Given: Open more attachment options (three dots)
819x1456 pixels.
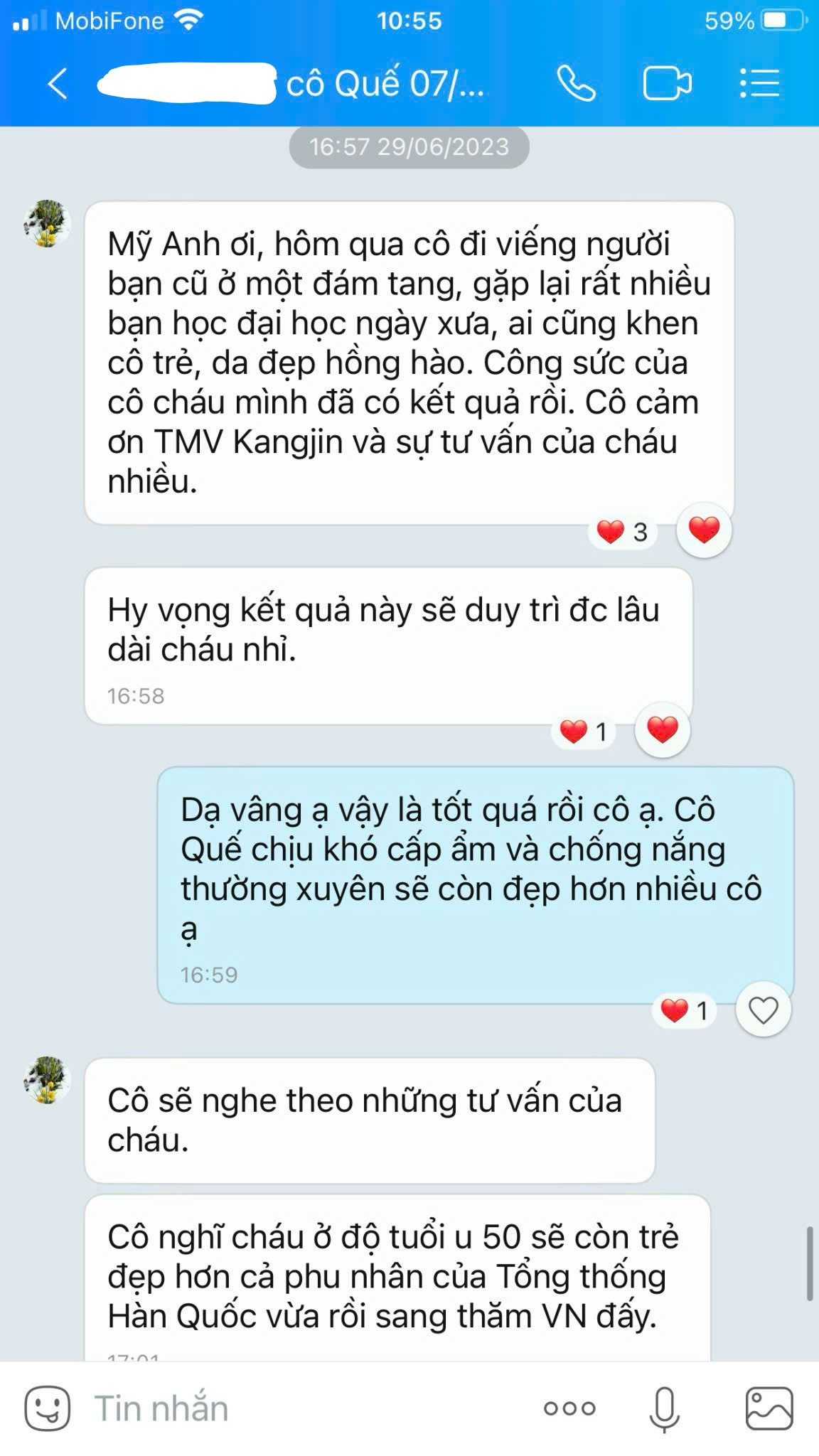Looking at the screenshot, I should (x=569, y=1408).
